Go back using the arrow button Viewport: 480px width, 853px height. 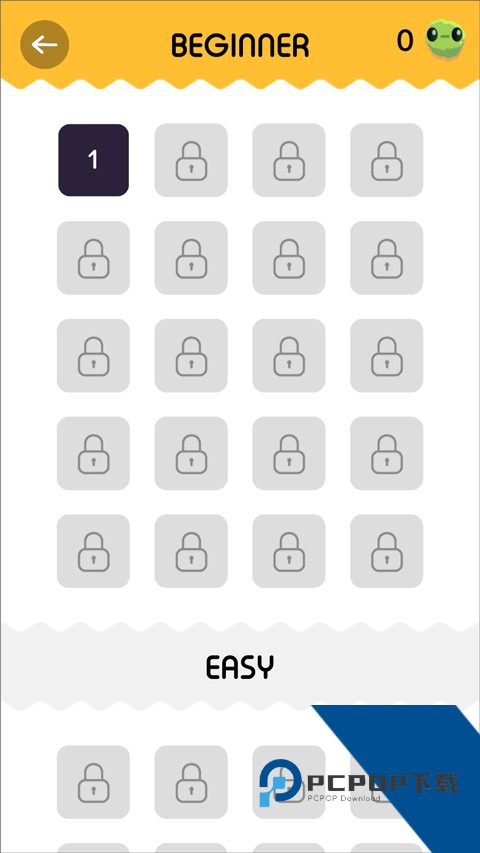click(x=45, y=45)
